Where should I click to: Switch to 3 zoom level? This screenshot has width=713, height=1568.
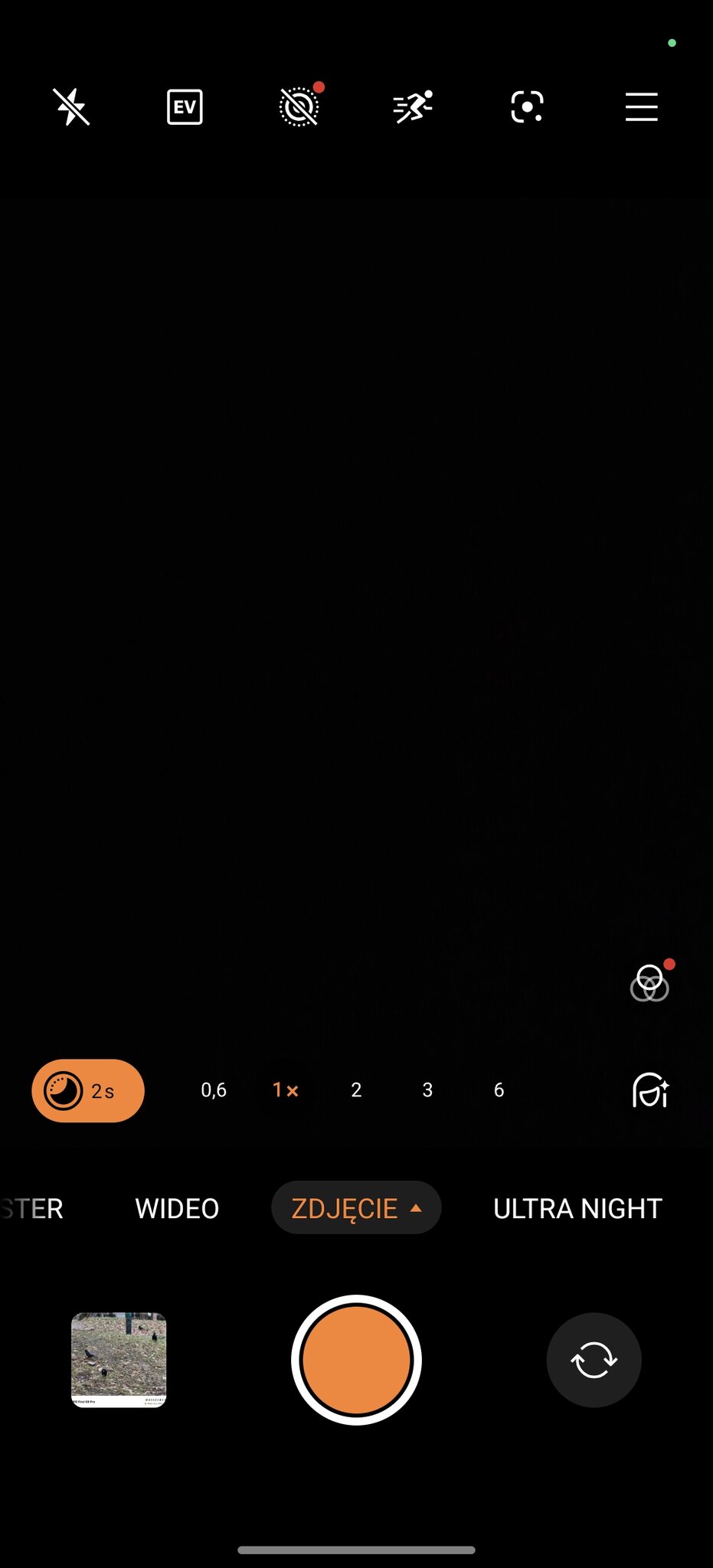pyautogui.click(x=427, y=1089)
